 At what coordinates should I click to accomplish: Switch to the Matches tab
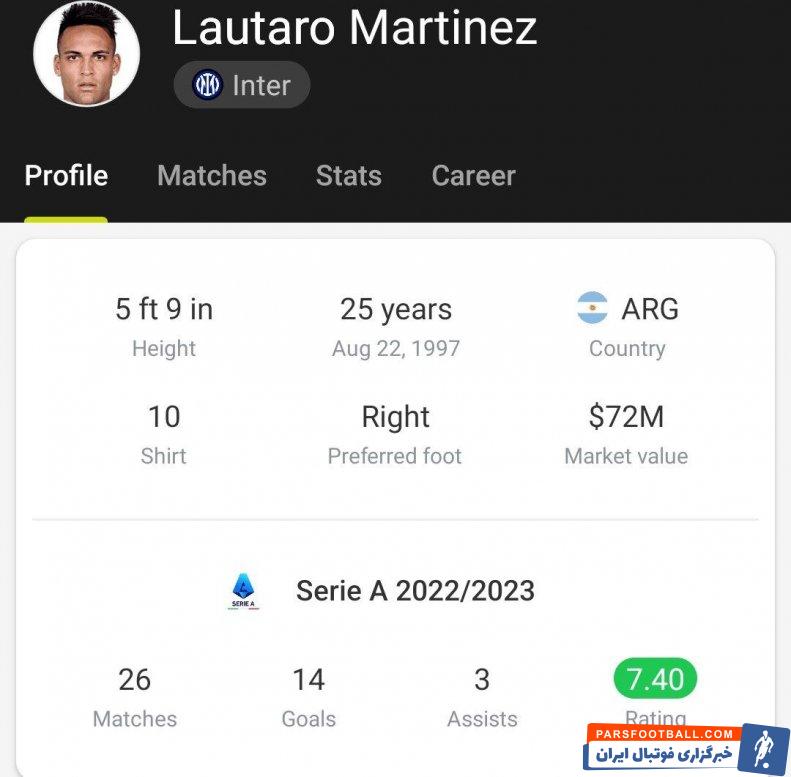(x=211, y=176)
